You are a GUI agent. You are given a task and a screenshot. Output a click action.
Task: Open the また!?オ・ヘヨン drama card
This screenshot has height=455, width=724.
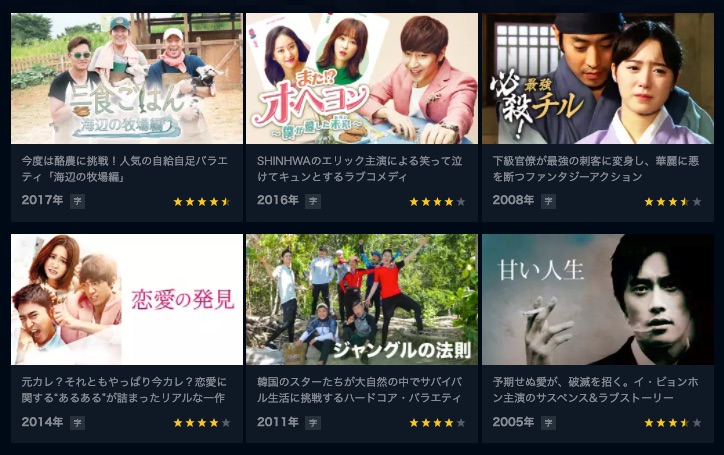pos(361,79)
